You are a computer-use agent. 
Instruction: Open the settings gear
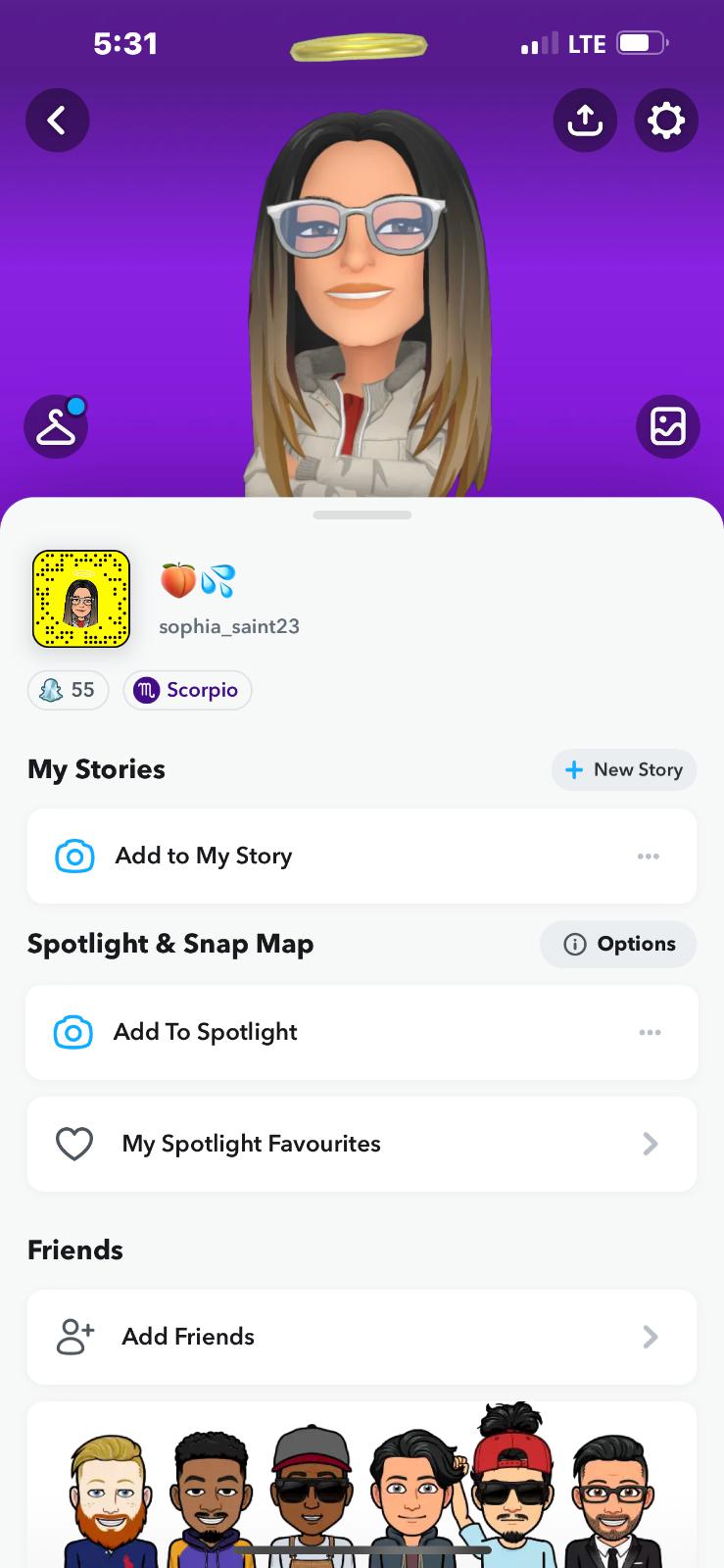click(666, 121)
